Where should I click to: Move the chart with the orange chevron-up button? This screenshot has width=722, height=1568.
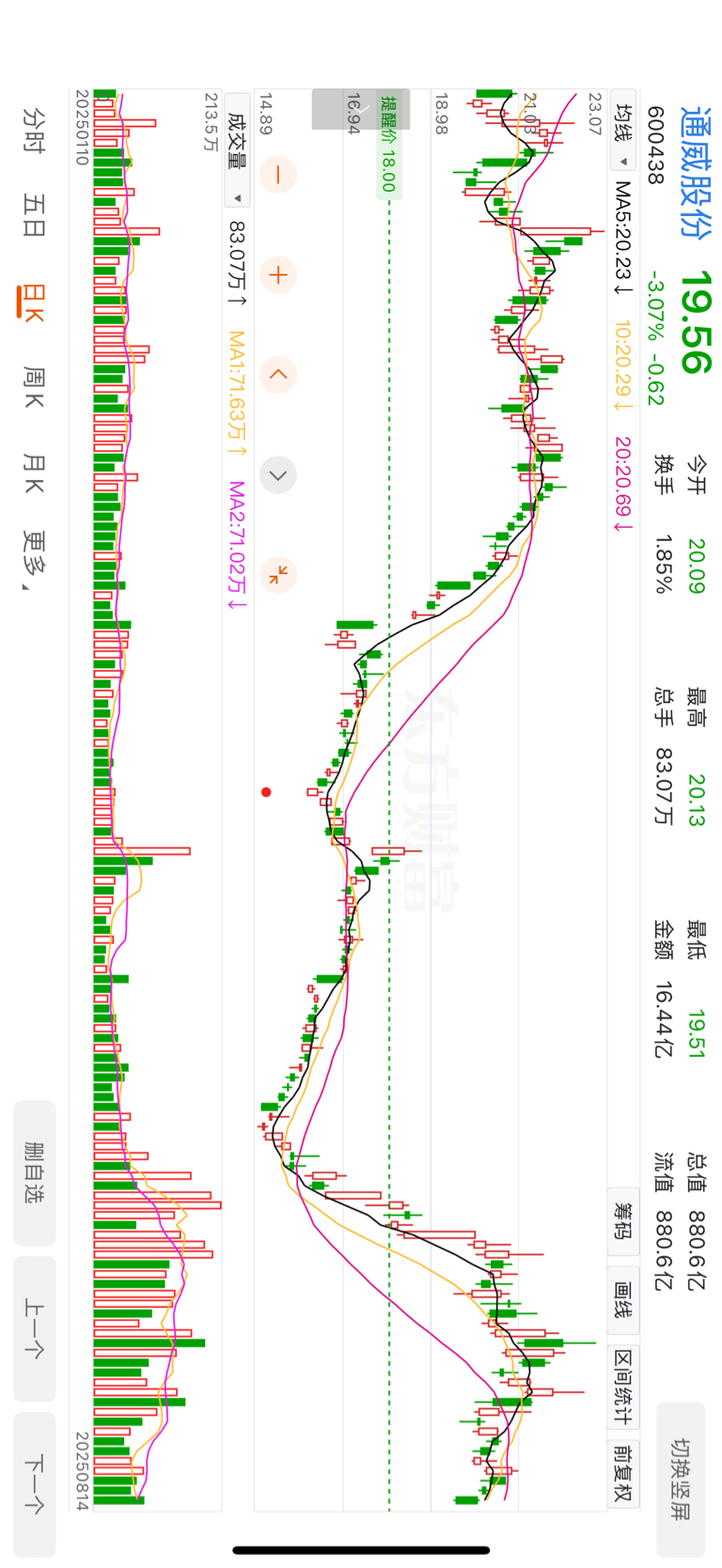coord(277,374)
